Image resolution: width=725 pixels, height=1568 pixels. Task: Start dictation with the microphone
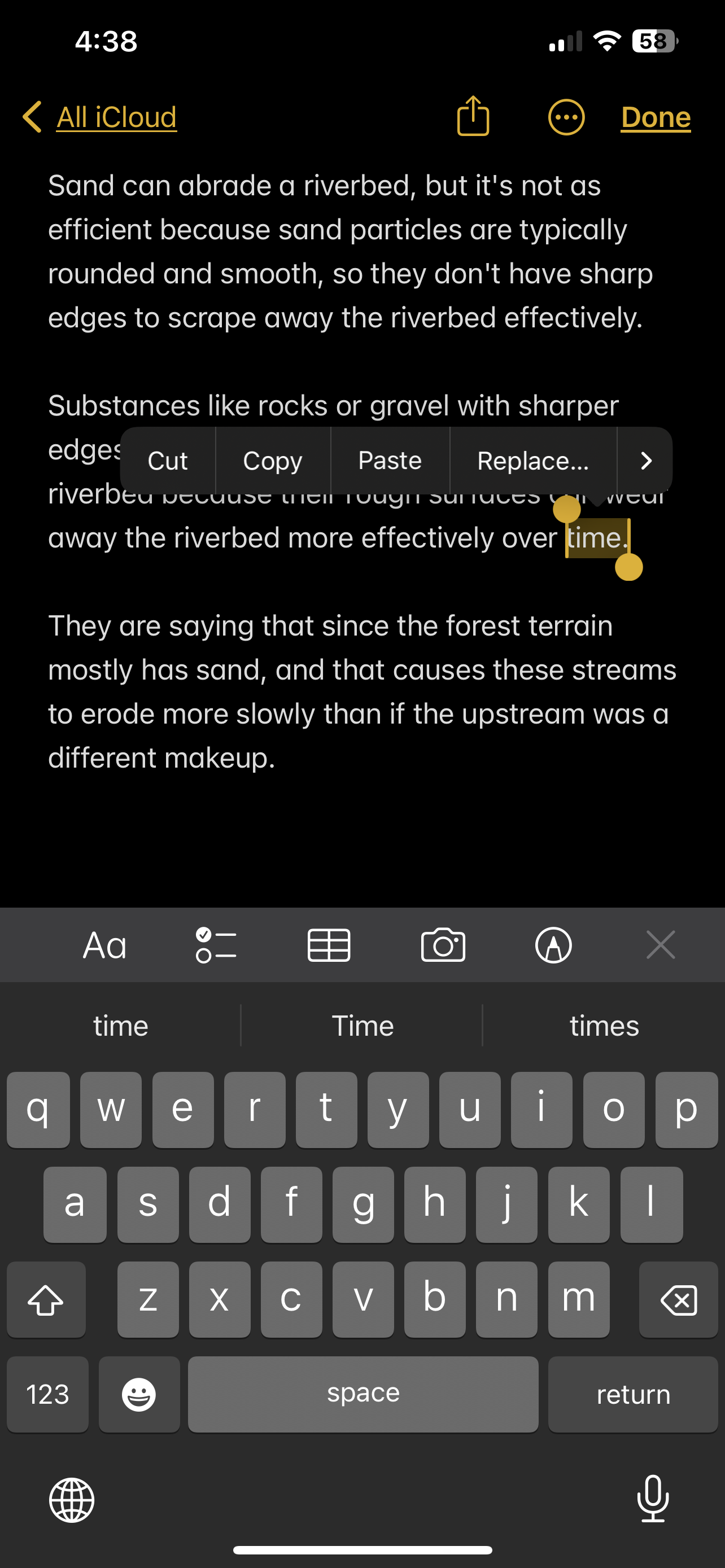pyautogui.click(x=653, y=1499)
